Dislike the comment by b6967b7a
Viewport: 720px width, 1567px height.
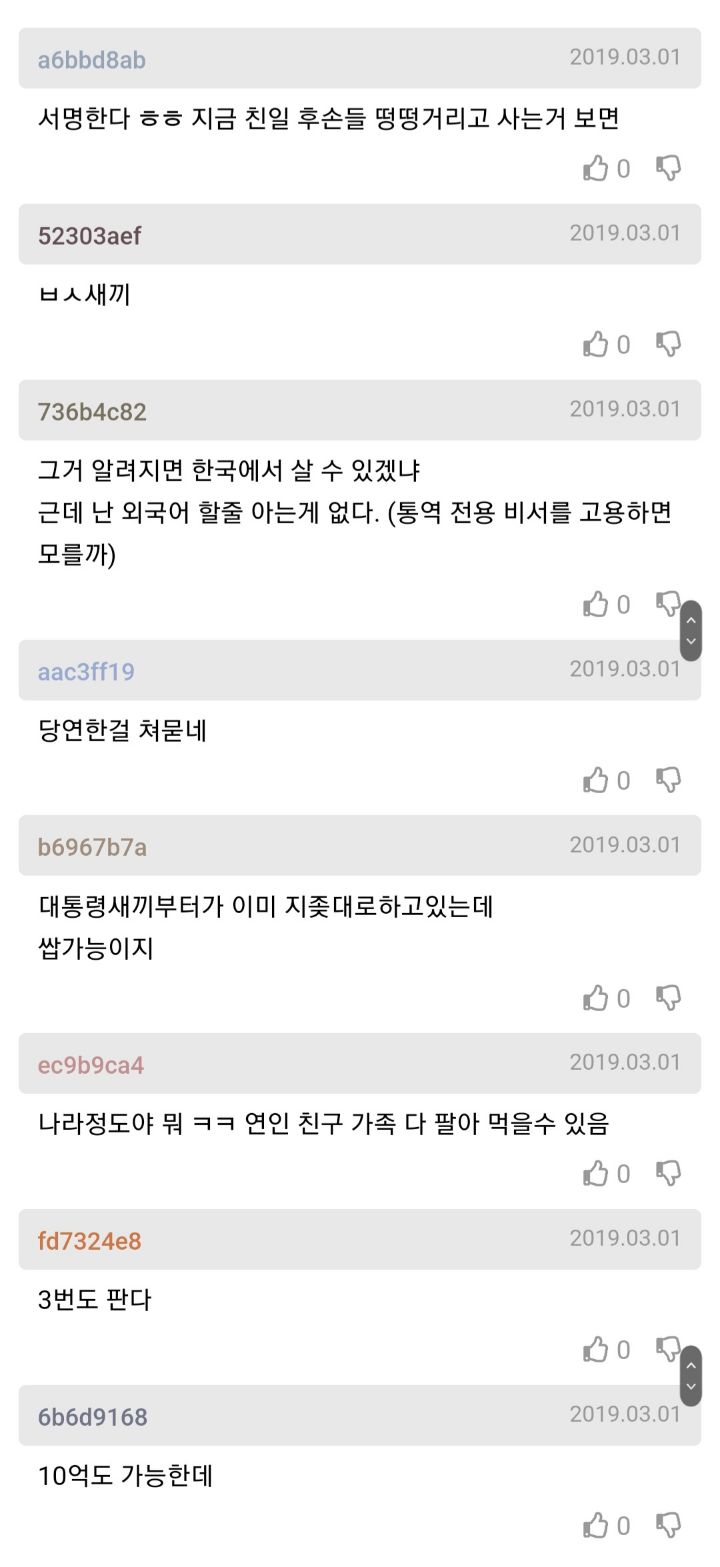click(x=668, y=998)
